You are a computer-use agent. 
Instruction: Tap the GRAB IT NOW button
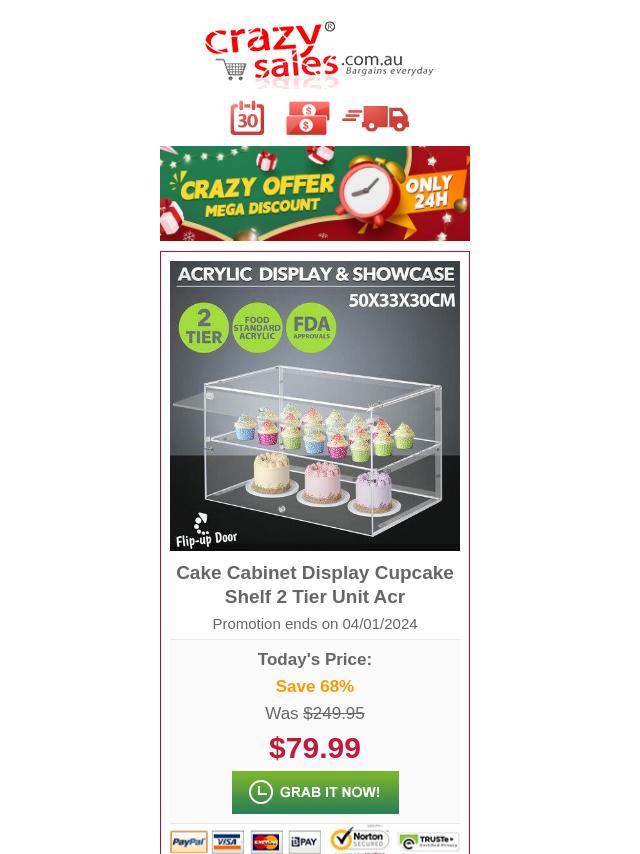315,792
